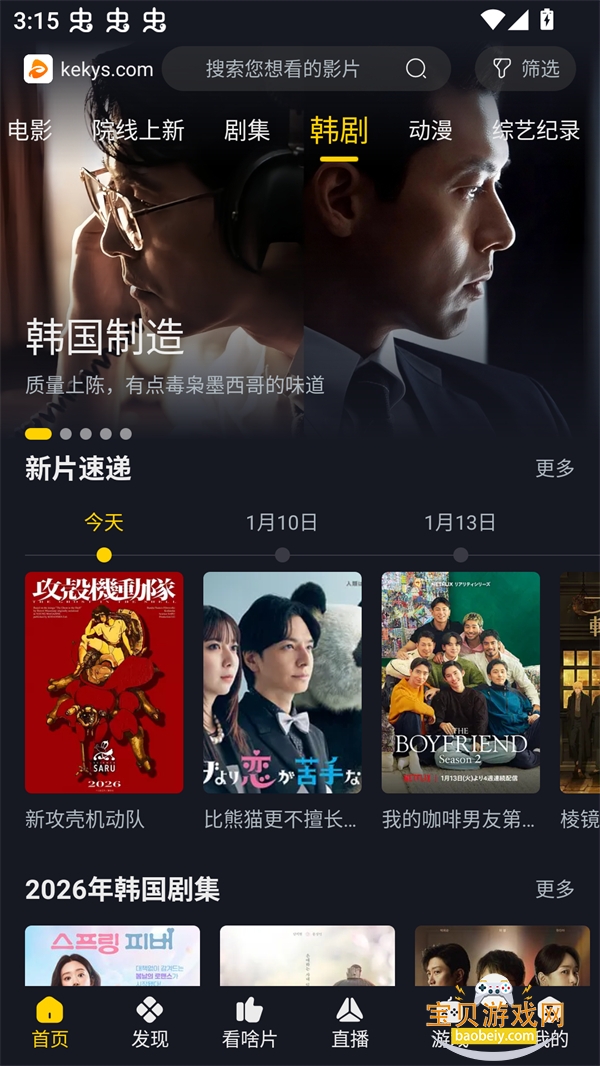Screen dimensions: 600x1066
Task: Open the 综艺纪录 tab
Action: tap(536, 130)
